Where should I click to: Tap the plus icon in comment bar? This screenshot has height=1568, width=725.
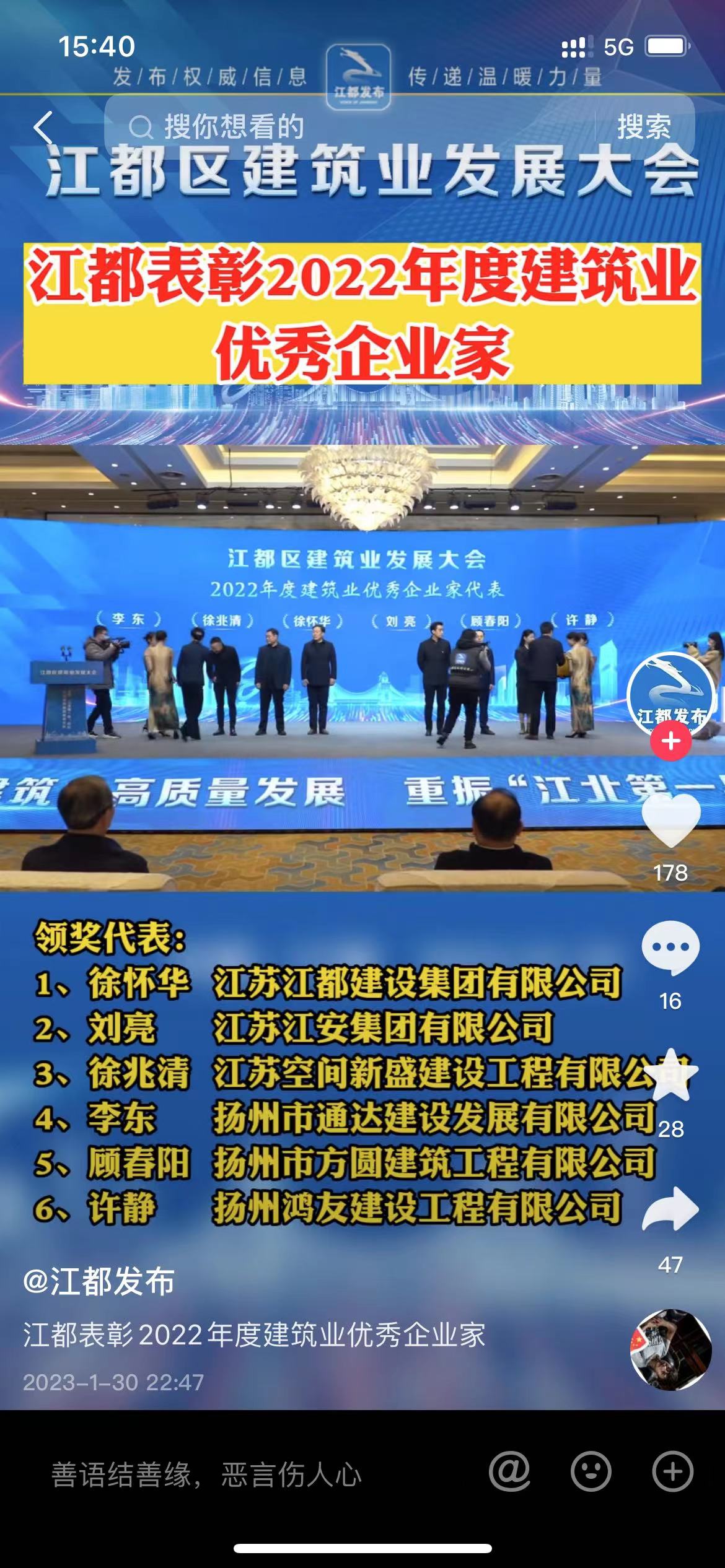pyautogui.click(x=673, y=1471)
